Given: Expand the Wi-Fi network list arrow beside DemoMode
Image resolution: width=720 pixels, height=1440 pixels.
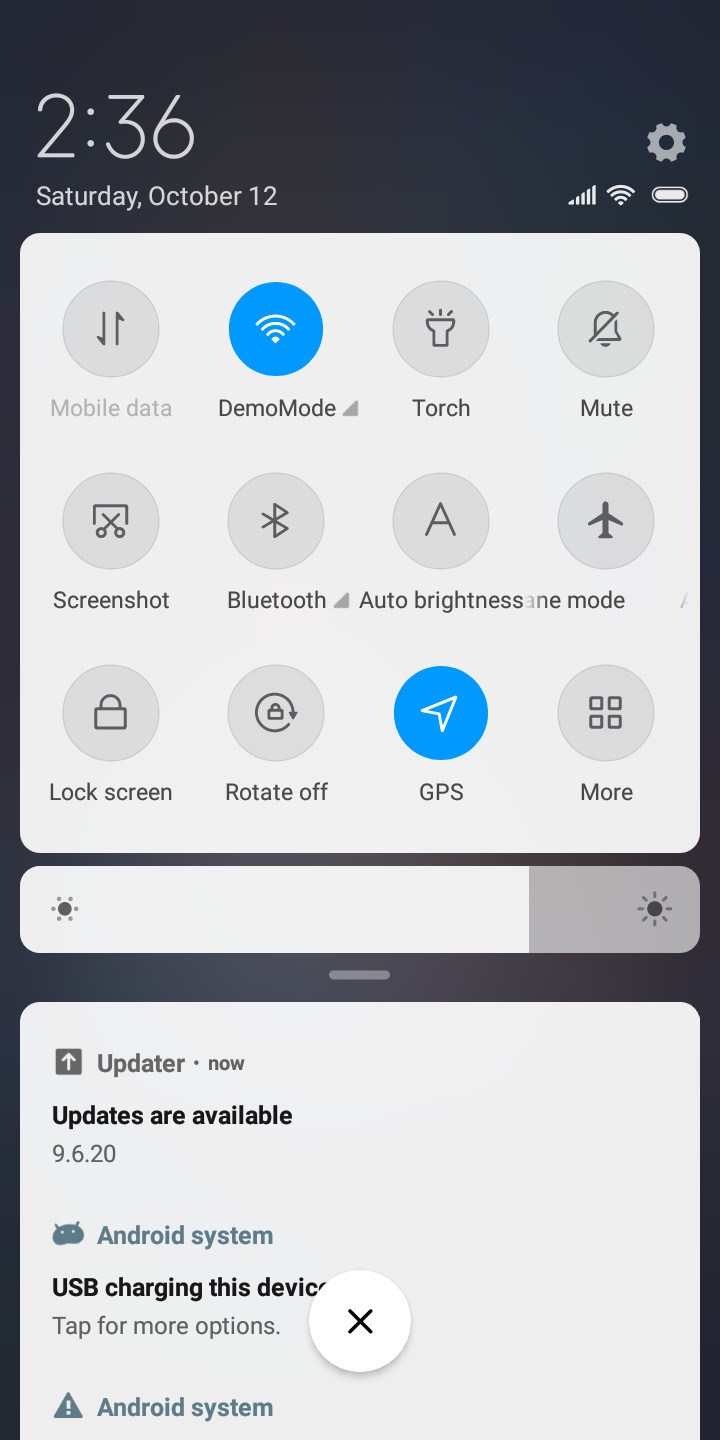Looking at the screenshot, I should (350, 409).
